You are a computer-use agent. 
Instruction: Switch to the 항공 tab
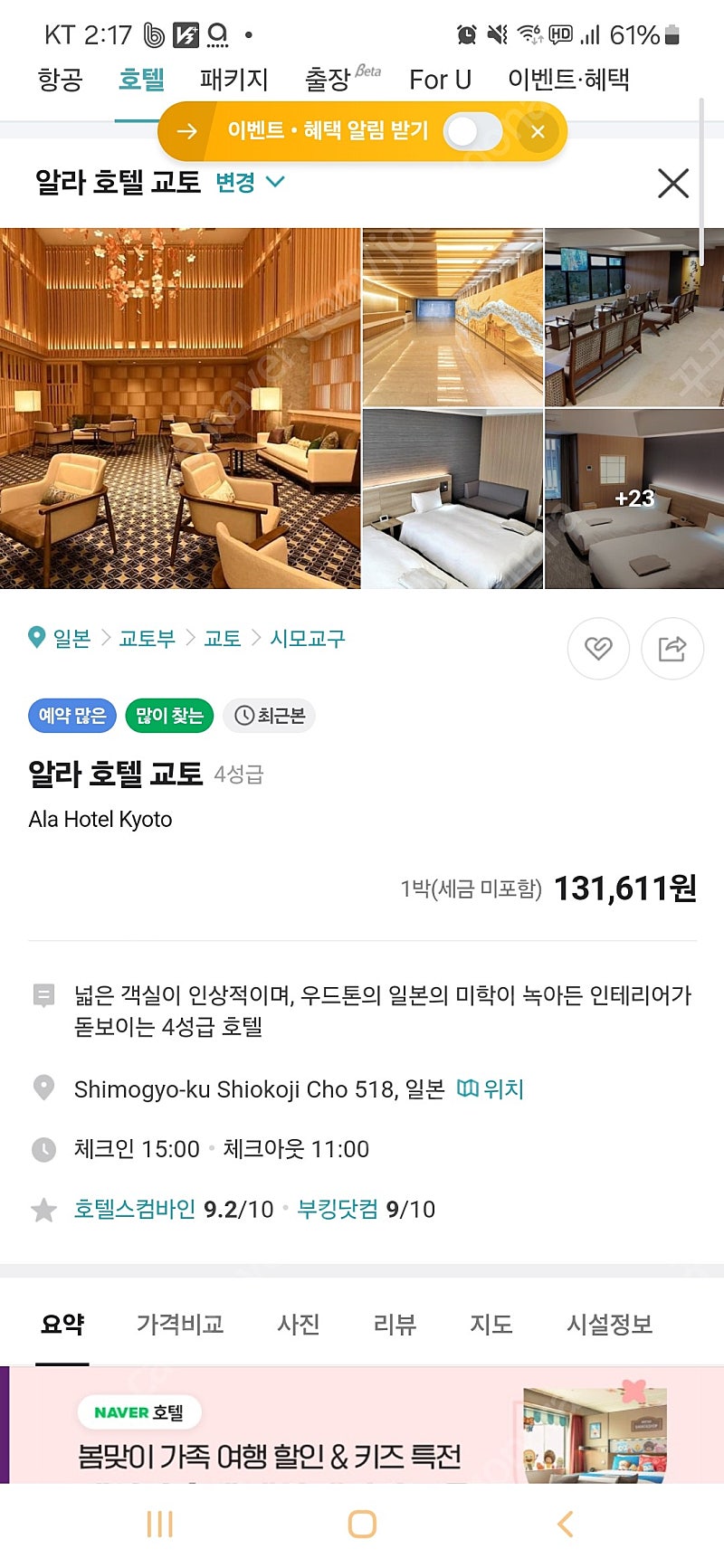(x=61, y=80)
